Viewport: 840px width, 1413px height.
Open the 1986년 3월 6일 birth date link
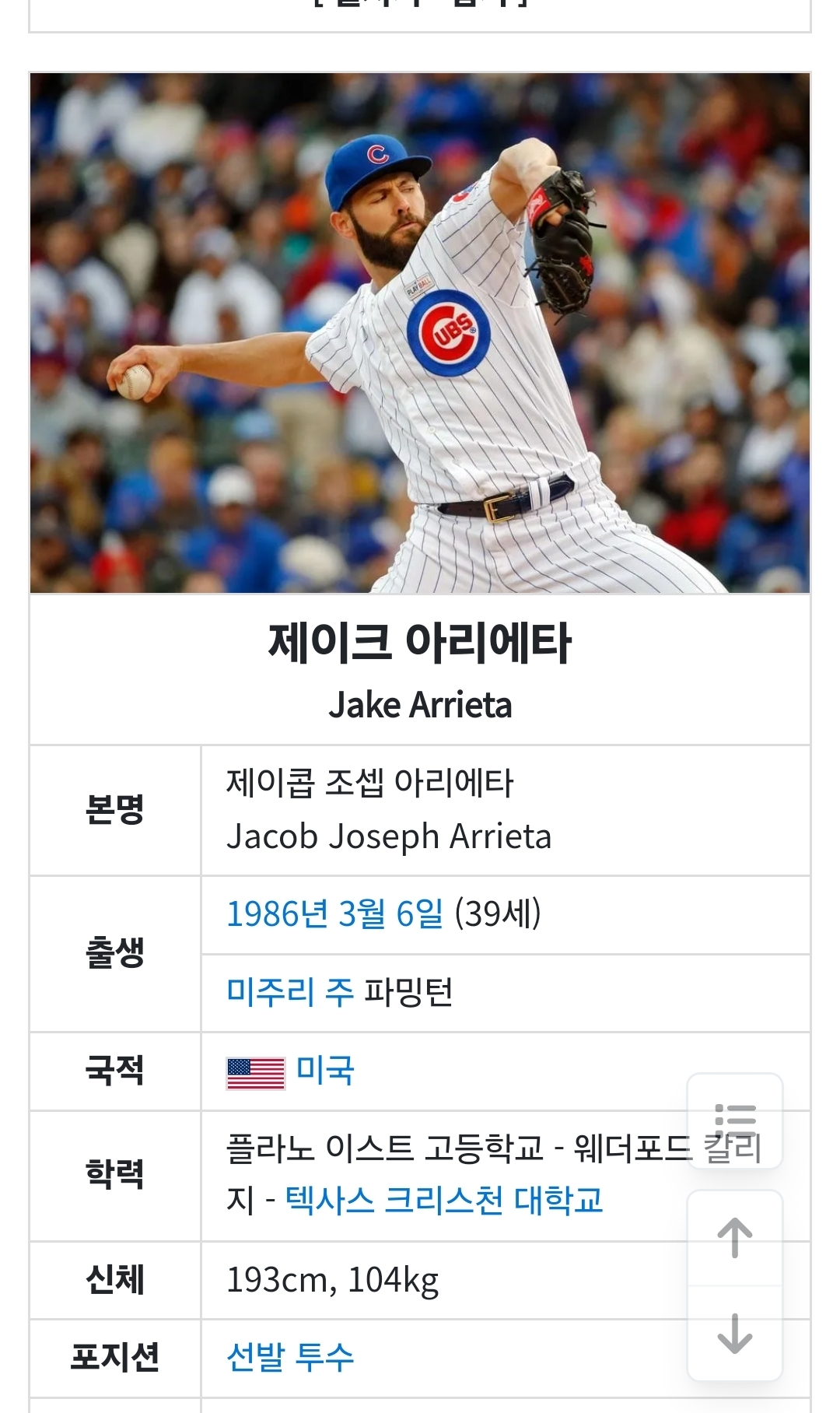334,914
